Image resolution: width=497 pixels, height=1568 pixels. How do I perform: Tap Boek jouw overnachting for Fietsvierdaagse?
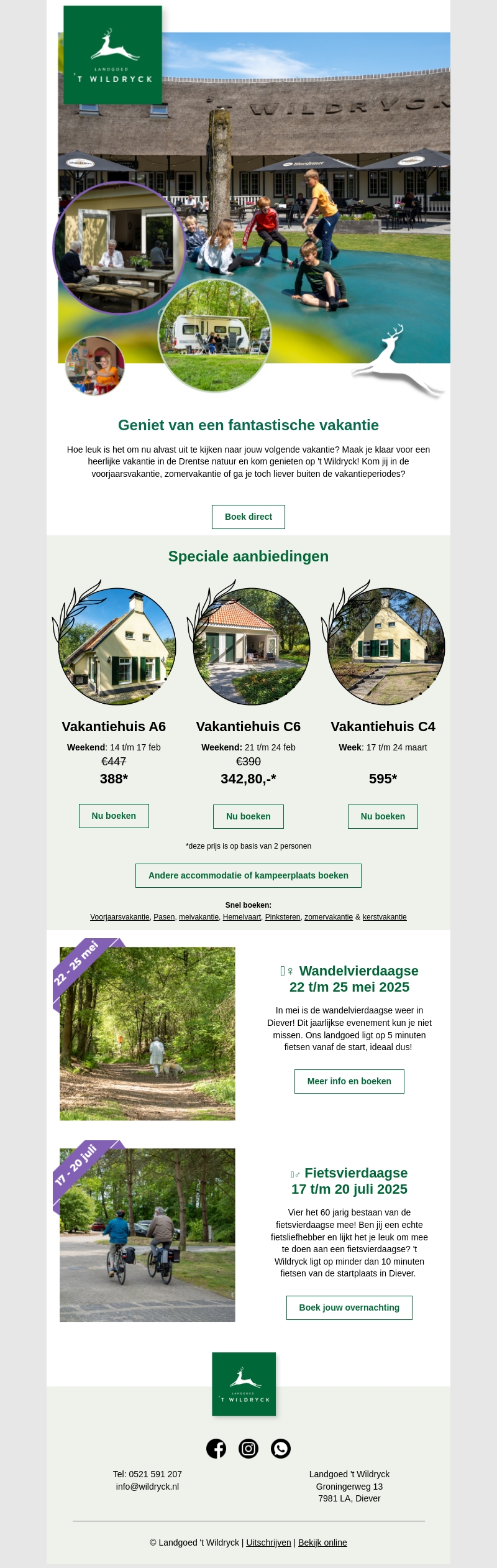349,1307
